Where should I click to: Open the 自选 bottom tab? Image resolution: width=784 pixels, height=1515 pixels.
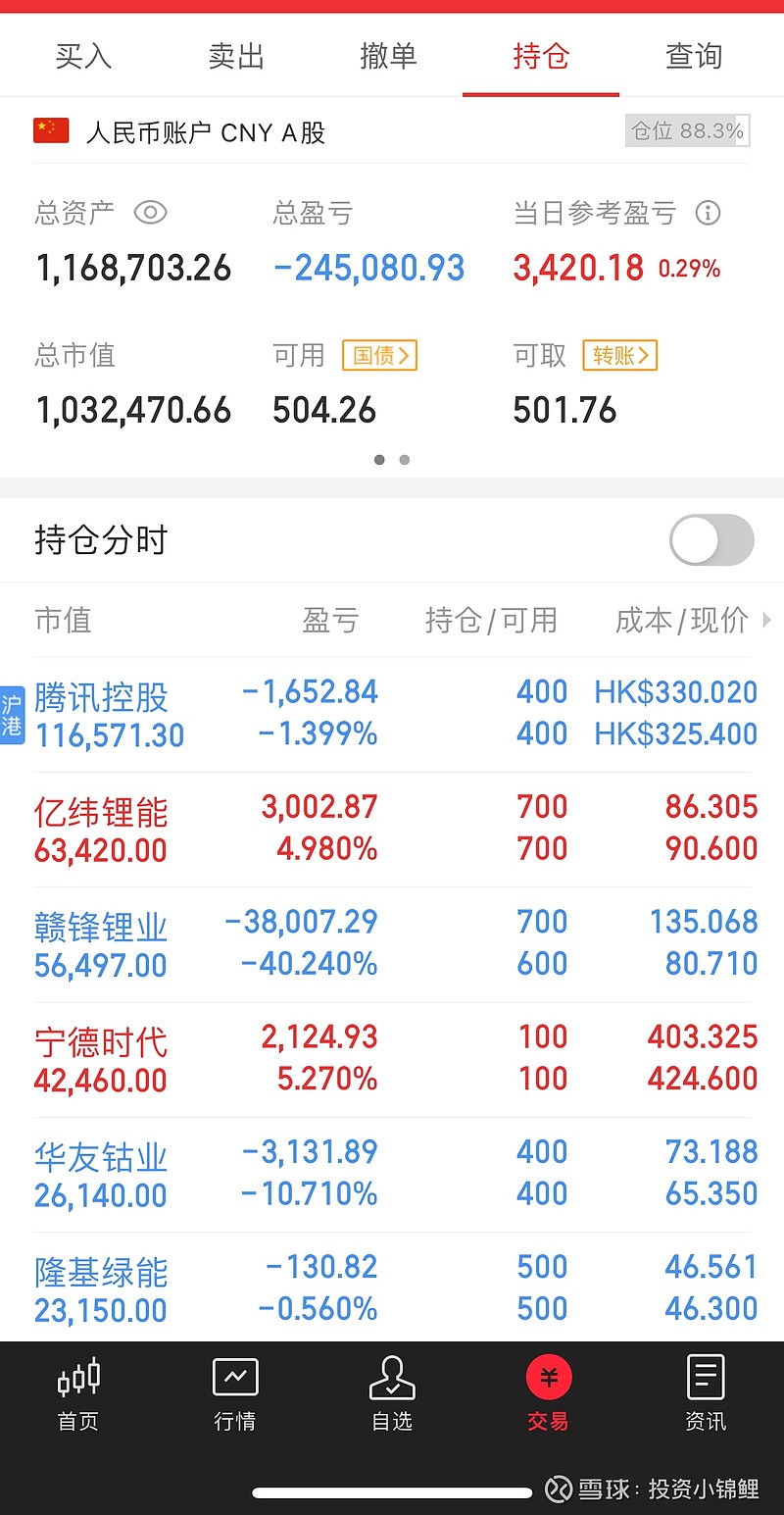[392, 1394]
